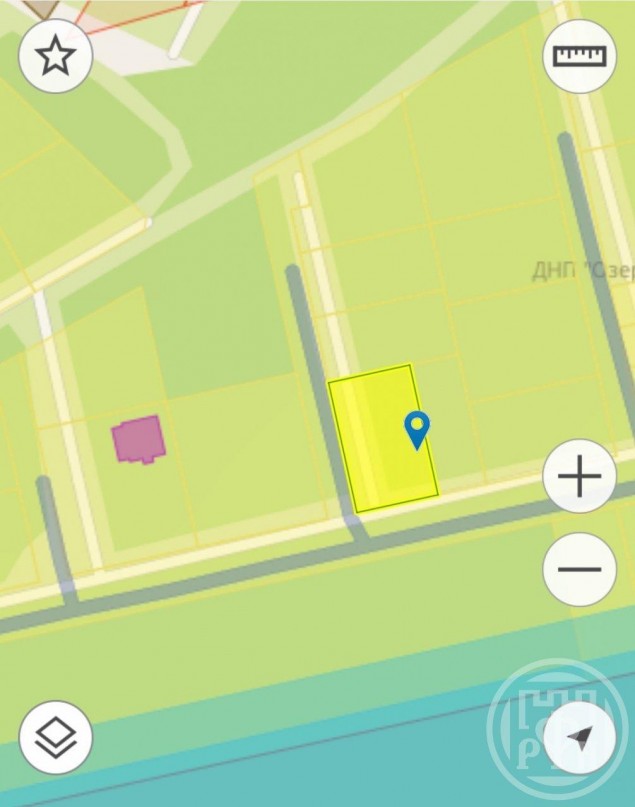This screenshot has width=635, height=807.
Task: Zoom out with the minus button
Action: point(579,569)
